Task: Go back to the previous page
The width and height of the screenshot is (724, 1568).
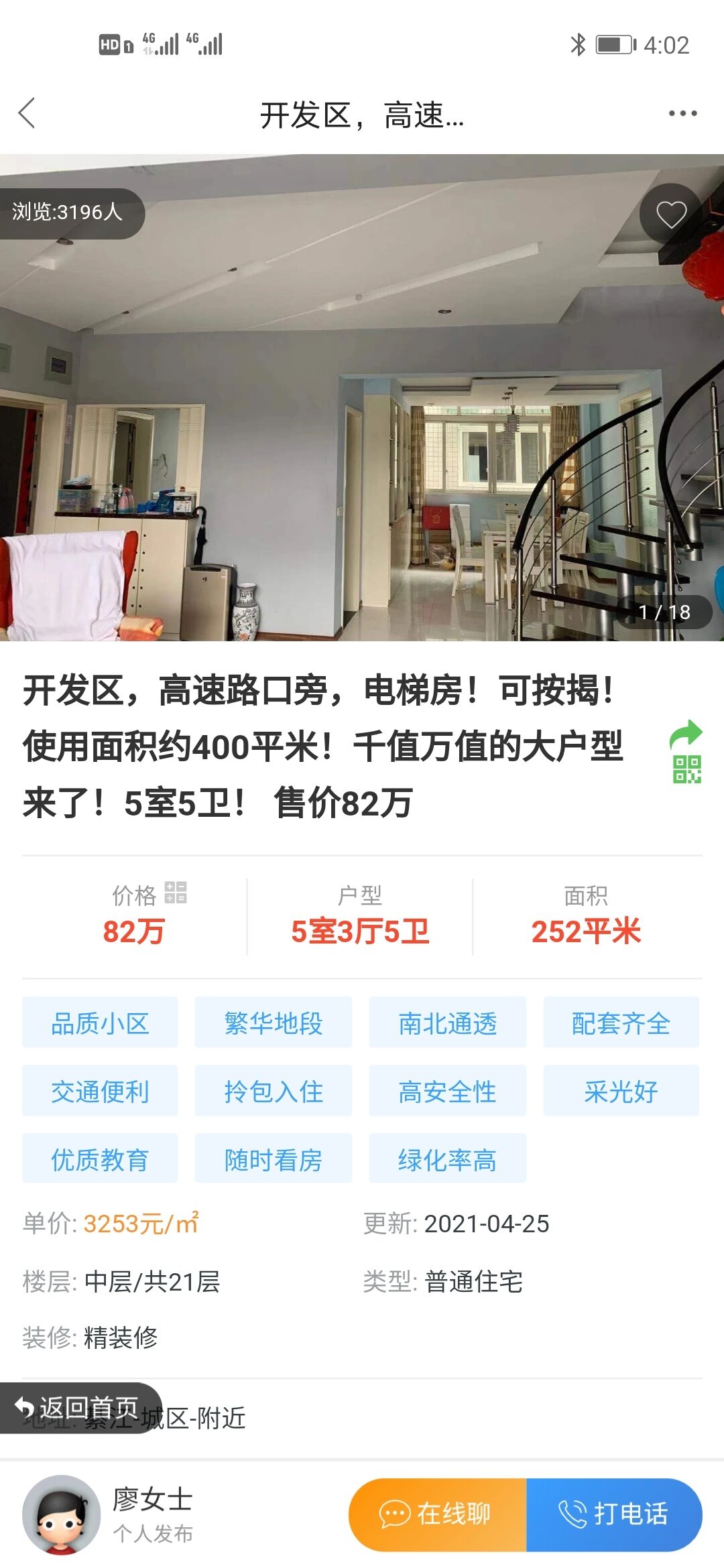Action: [x=27, y=113]
